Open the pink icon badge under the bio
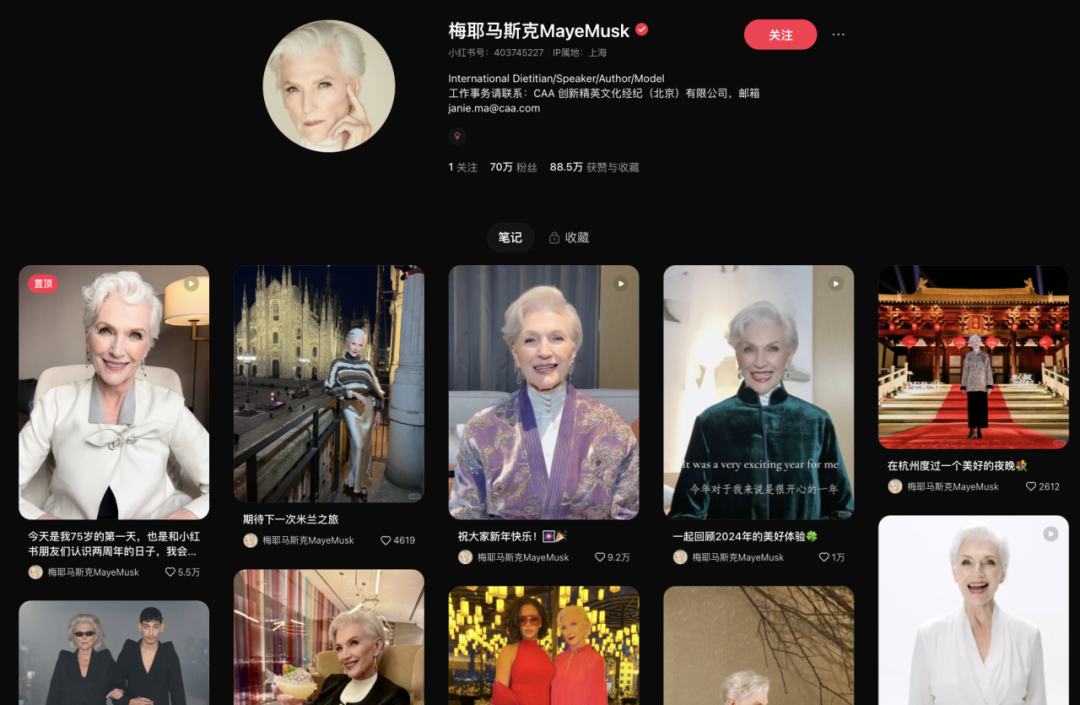1080x705 pixels. tap(457, 136)
